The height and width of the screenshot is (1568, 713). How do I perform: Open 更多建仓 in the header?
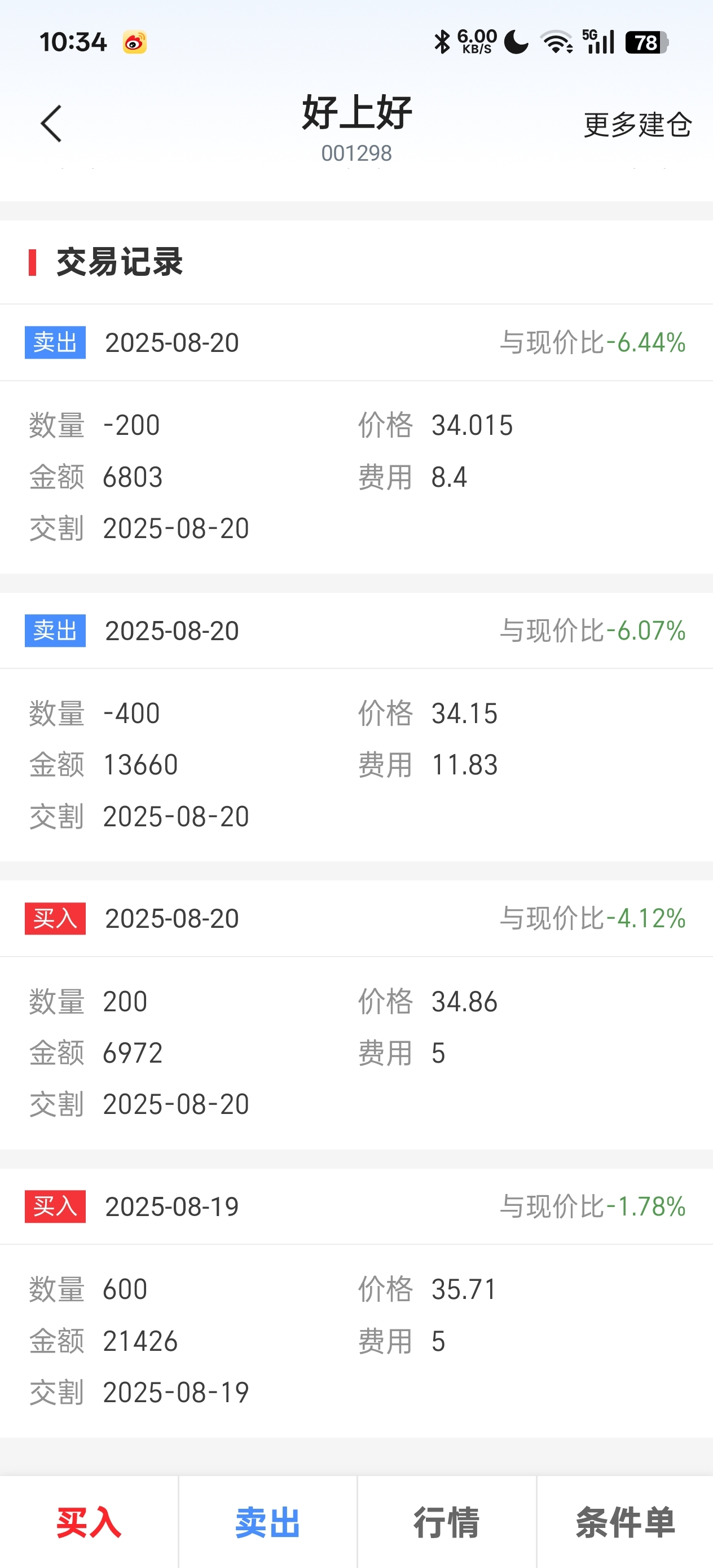point(637,125)
